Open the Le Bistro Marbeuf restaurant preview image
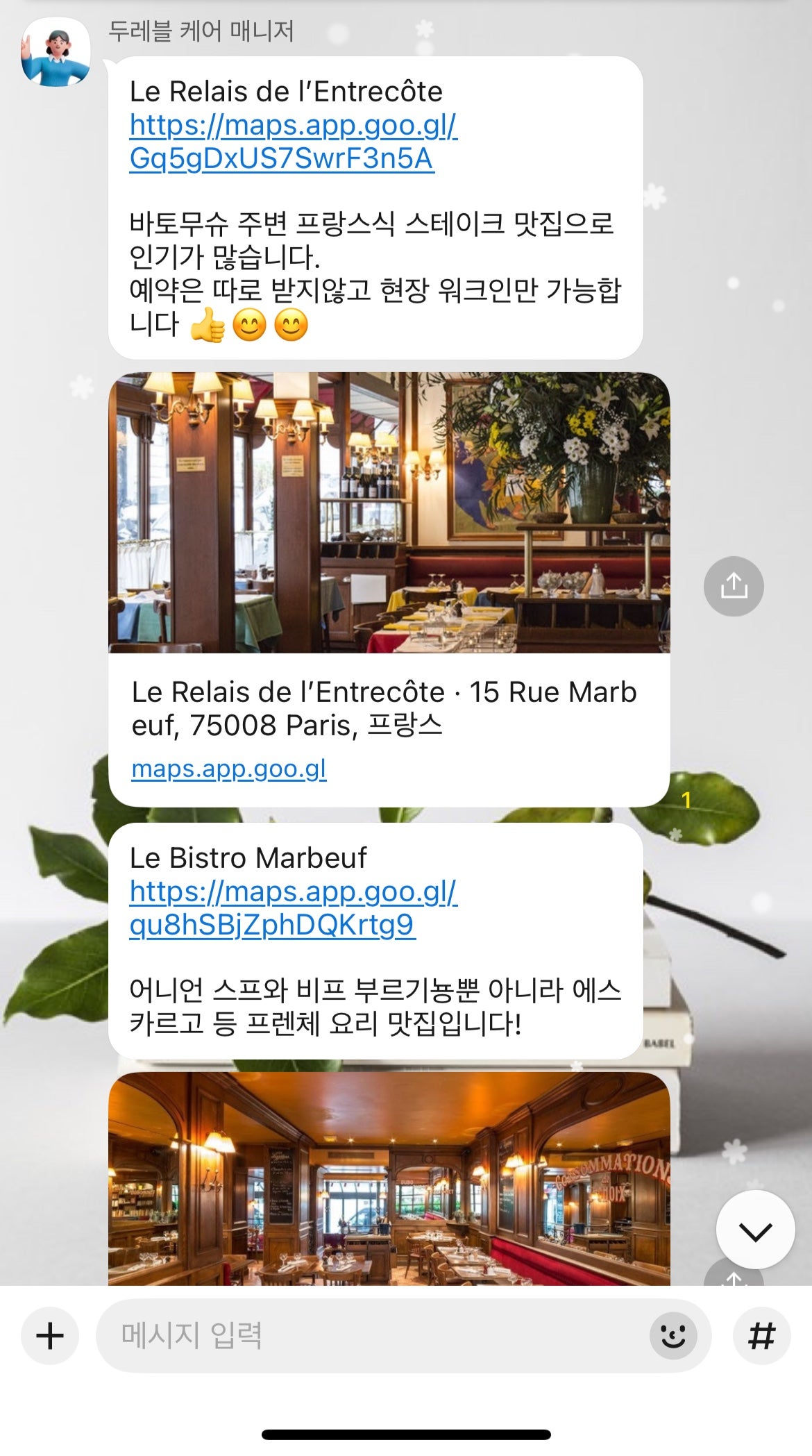 pos(389,1179)
